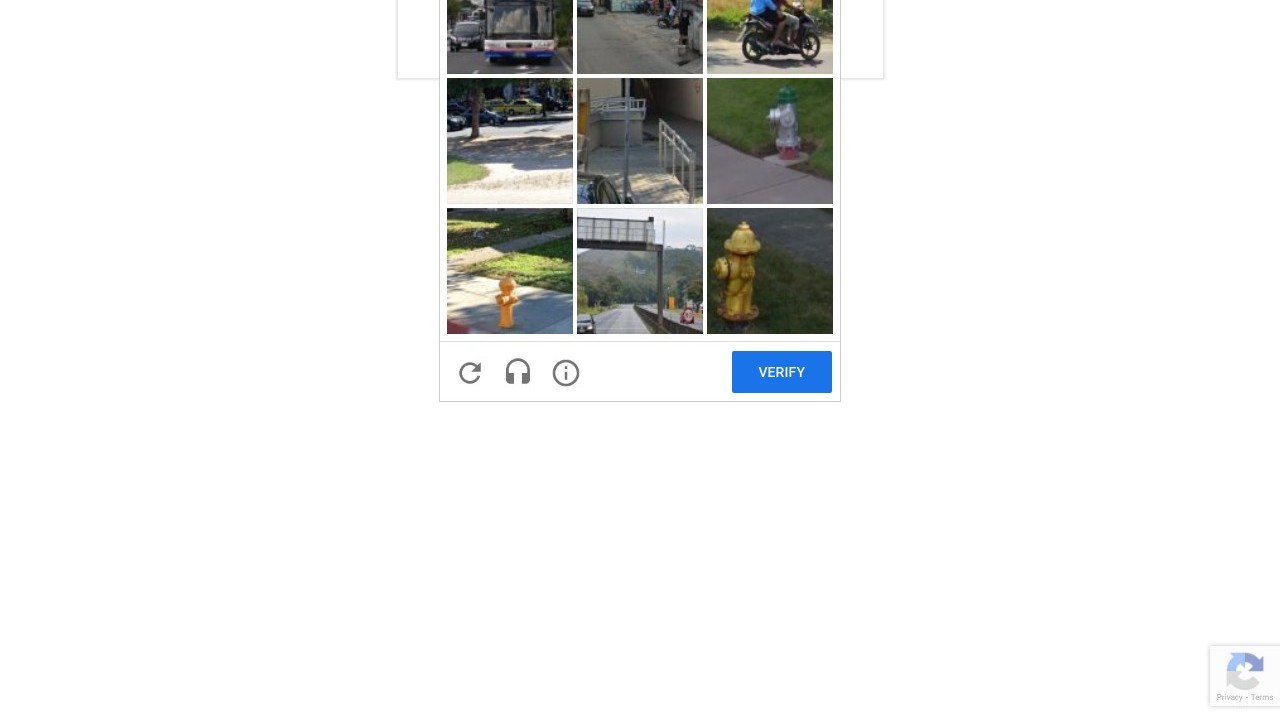Viewport: 1280px width, 720px height.
Task: Open the reCAPTCHA Terms link
Action: pyautogui.click(x=1262, y=697)
